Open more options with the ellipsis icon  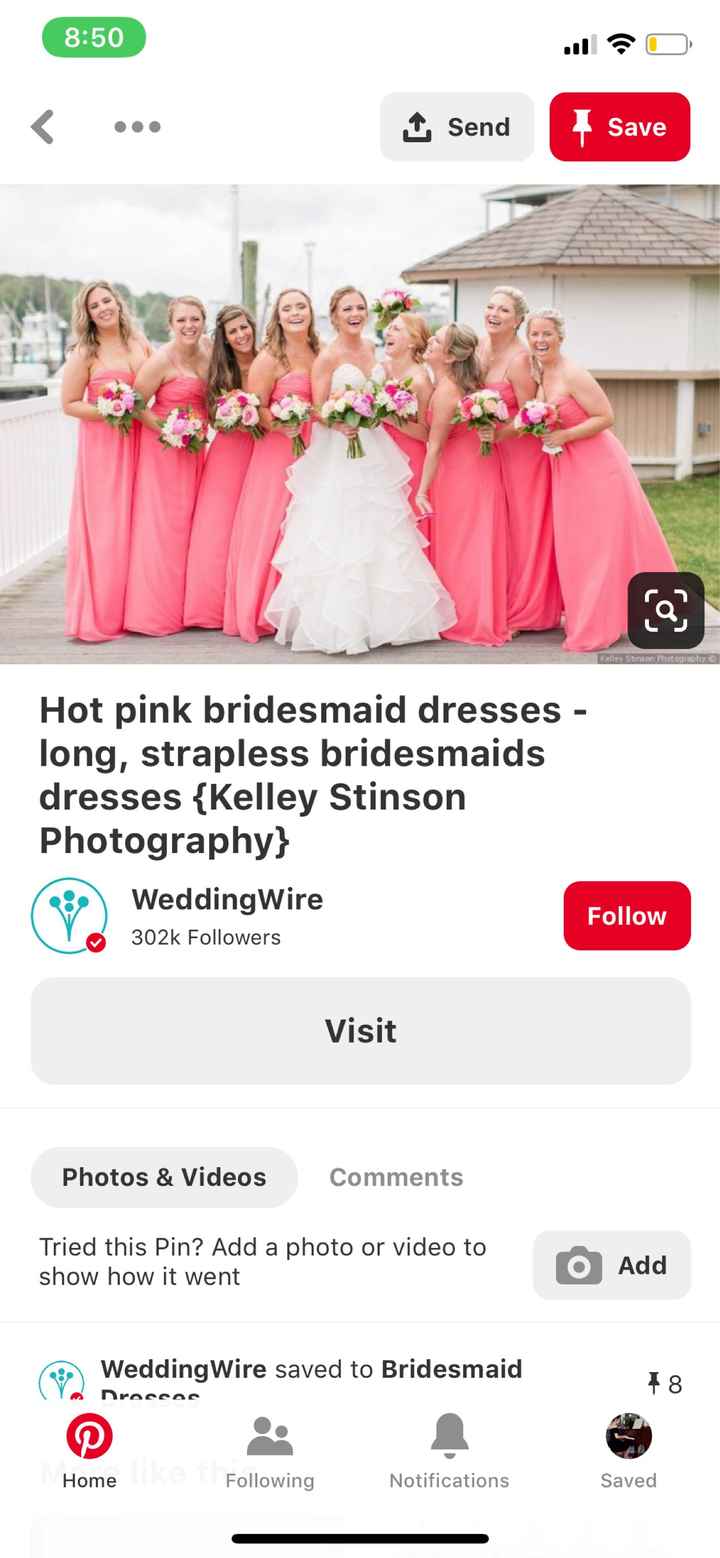coord(137,127)
